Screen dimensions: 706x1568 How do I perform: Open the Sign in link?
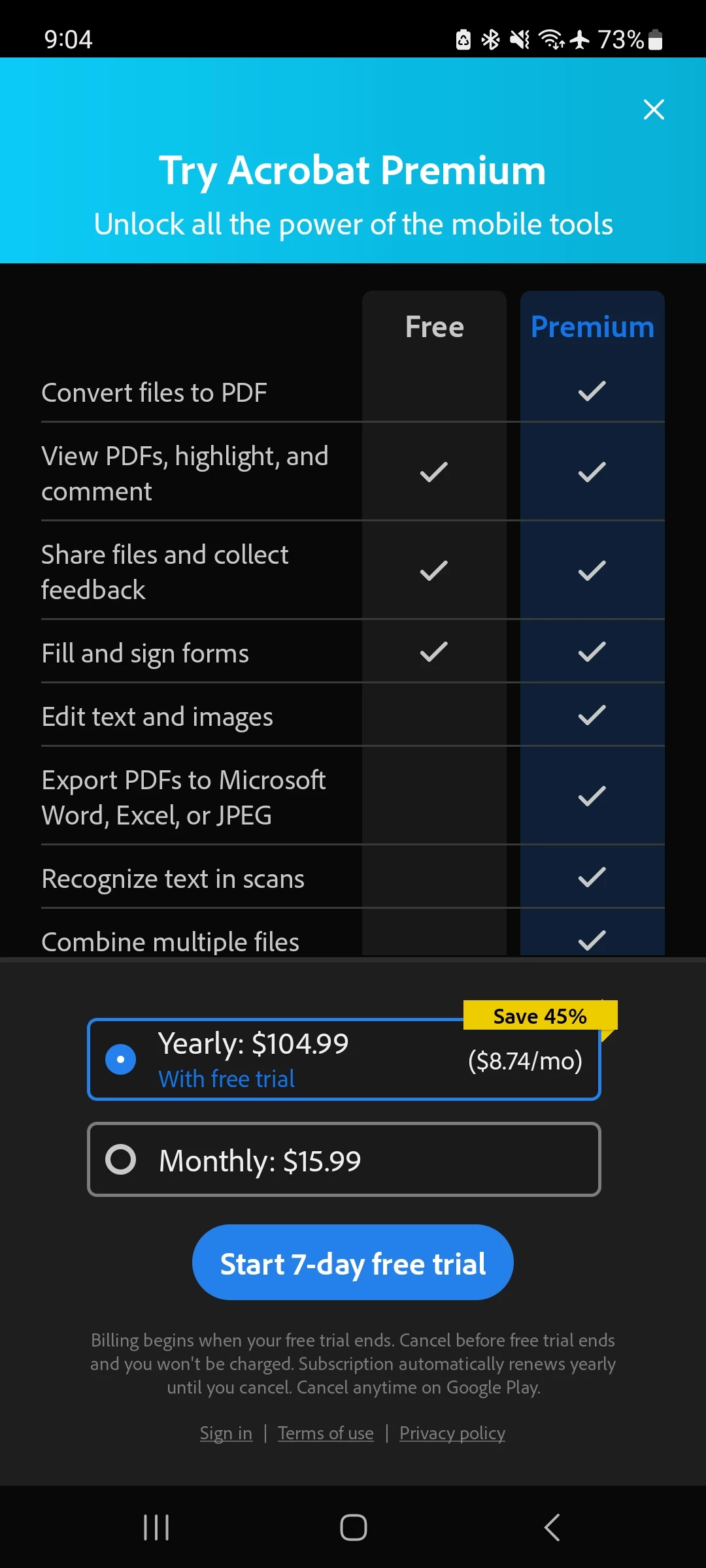pyautogui.click(x=226, y=1433)
